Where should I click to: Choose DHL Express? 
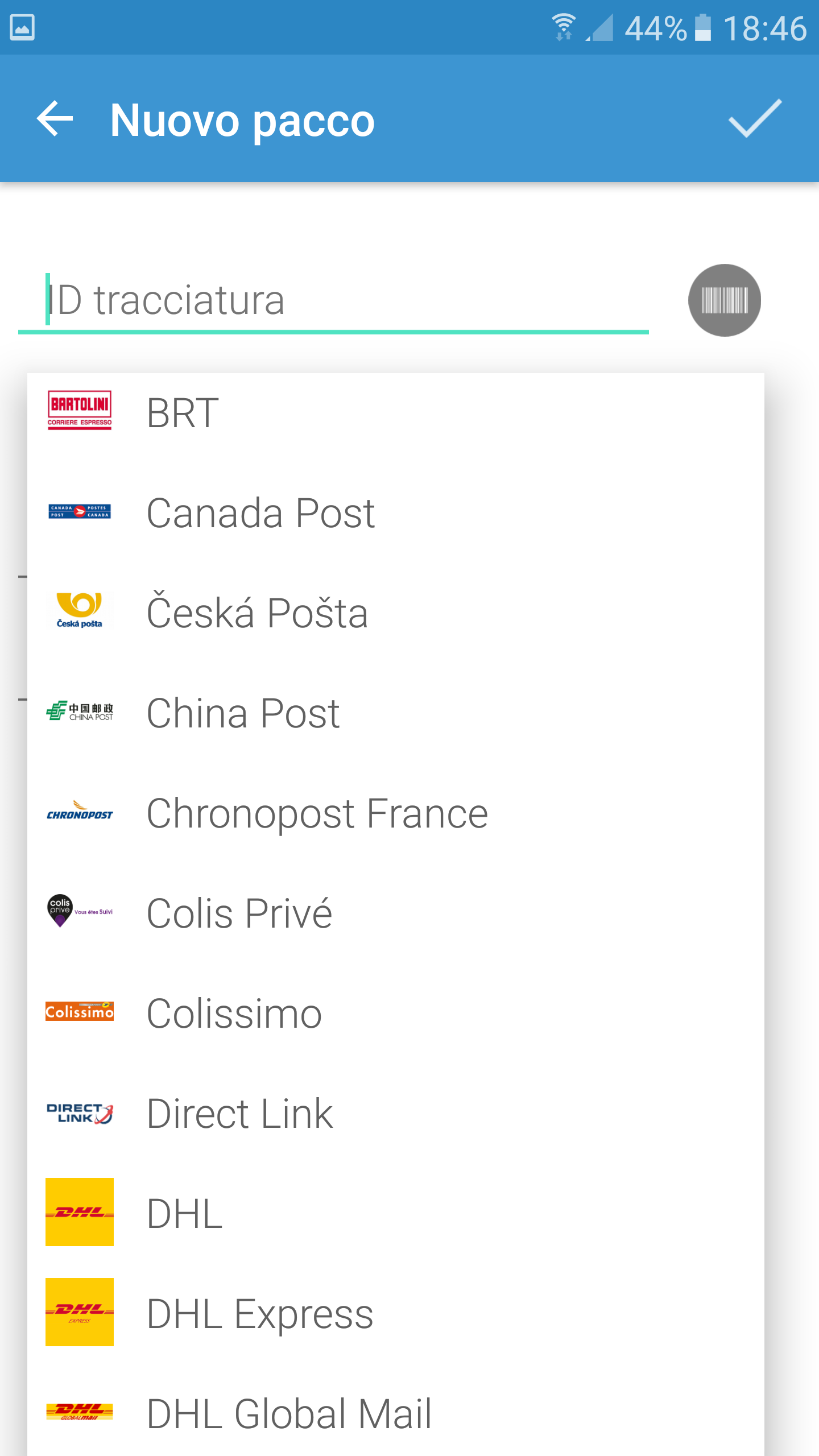tap(396, 1314)
